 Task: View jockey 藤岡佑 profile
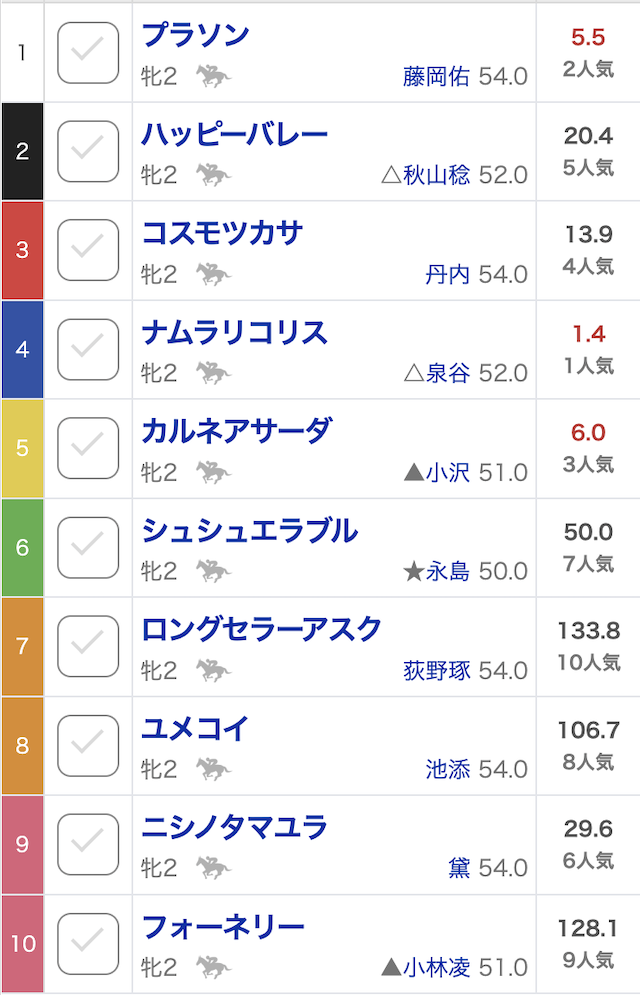(436, 76)
